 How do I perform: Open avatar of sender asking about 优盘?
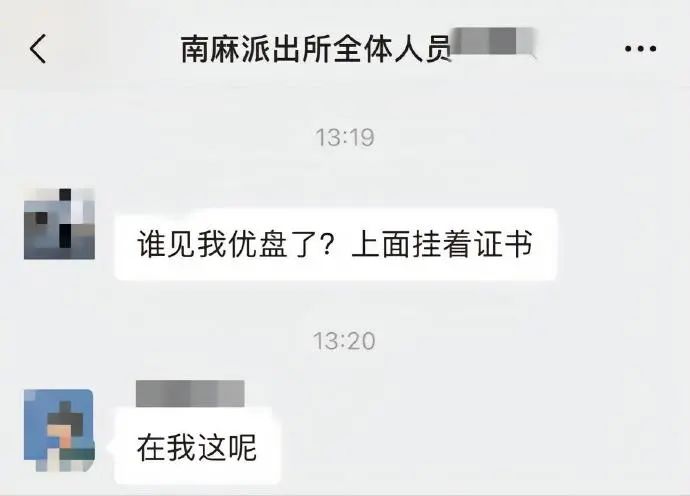coord(59,223)
